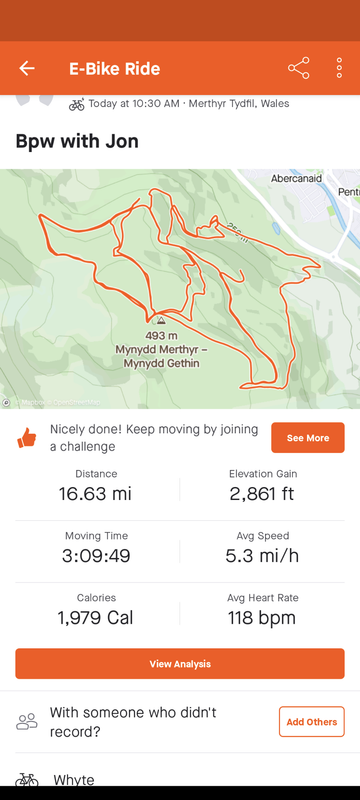The width and height of the screenshot is (360, 800).
Task: Open the Whyte bike gear row
Action: click(180, 776)
